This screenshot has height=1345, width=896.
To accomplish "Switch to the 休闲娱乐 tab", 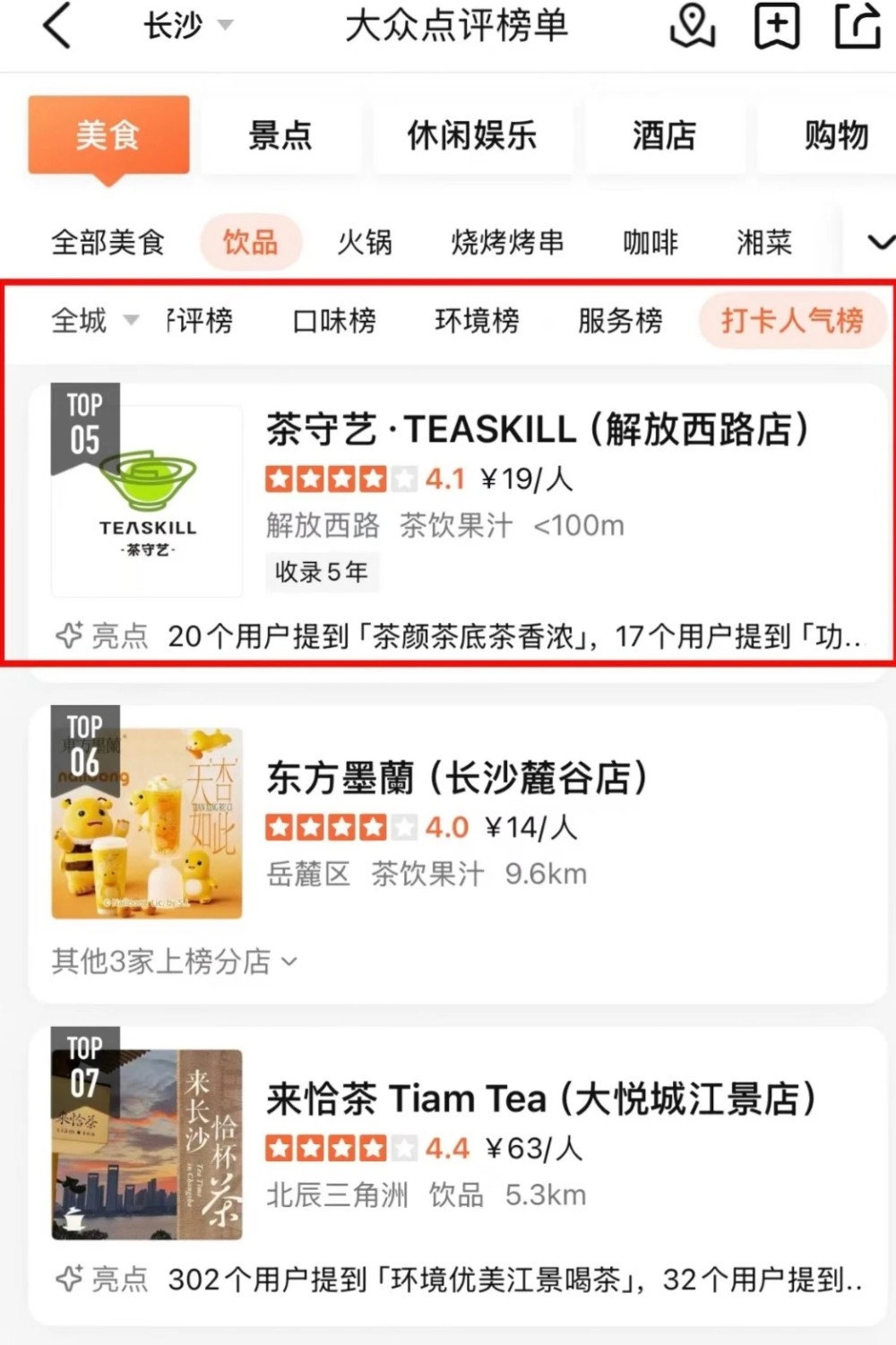I will click(472, 136).
